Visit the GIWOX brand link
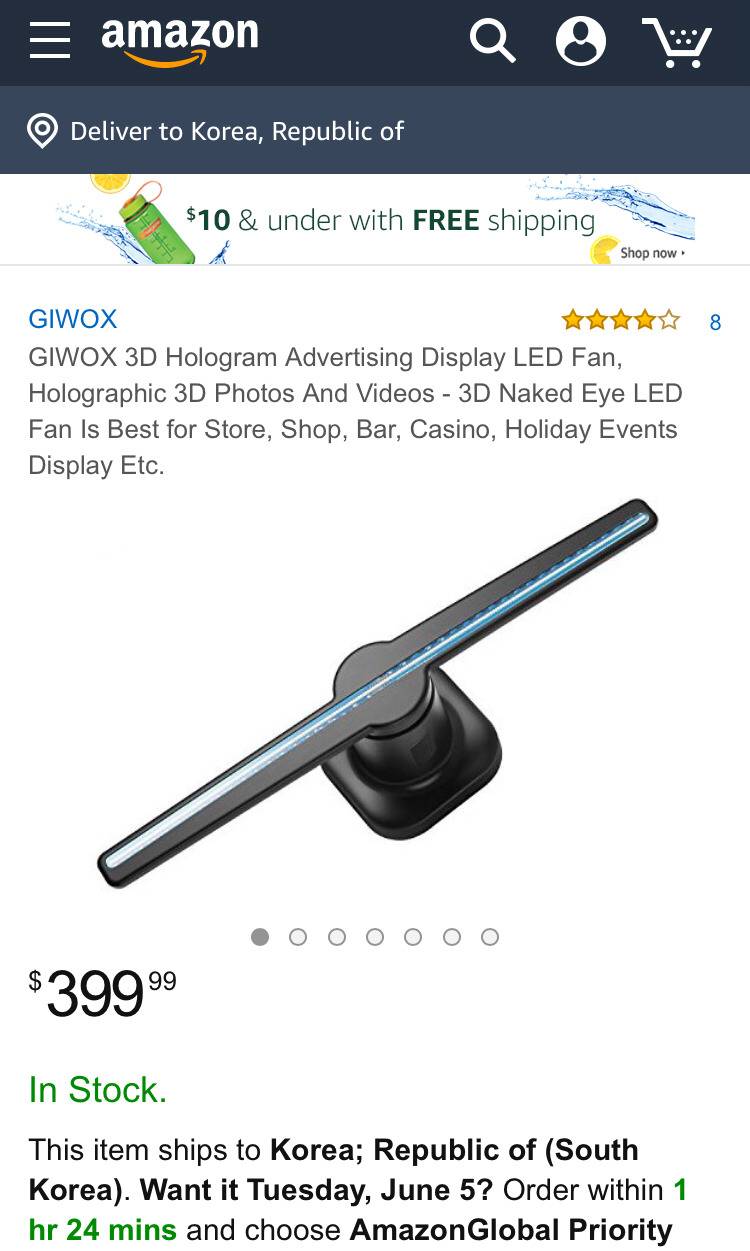 [x=73, y=319]
